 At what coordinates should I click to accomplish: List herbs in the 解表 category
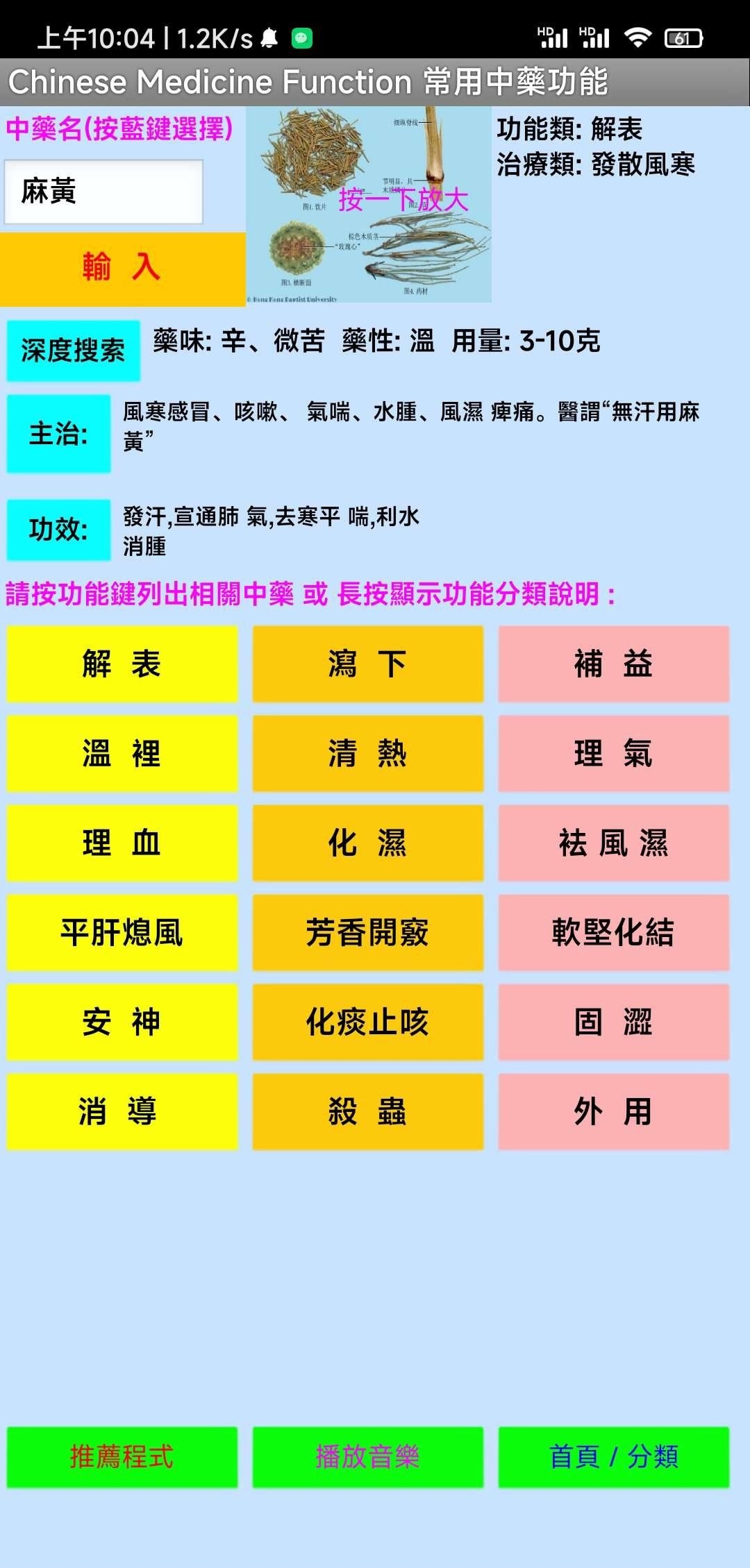(122, 664)
